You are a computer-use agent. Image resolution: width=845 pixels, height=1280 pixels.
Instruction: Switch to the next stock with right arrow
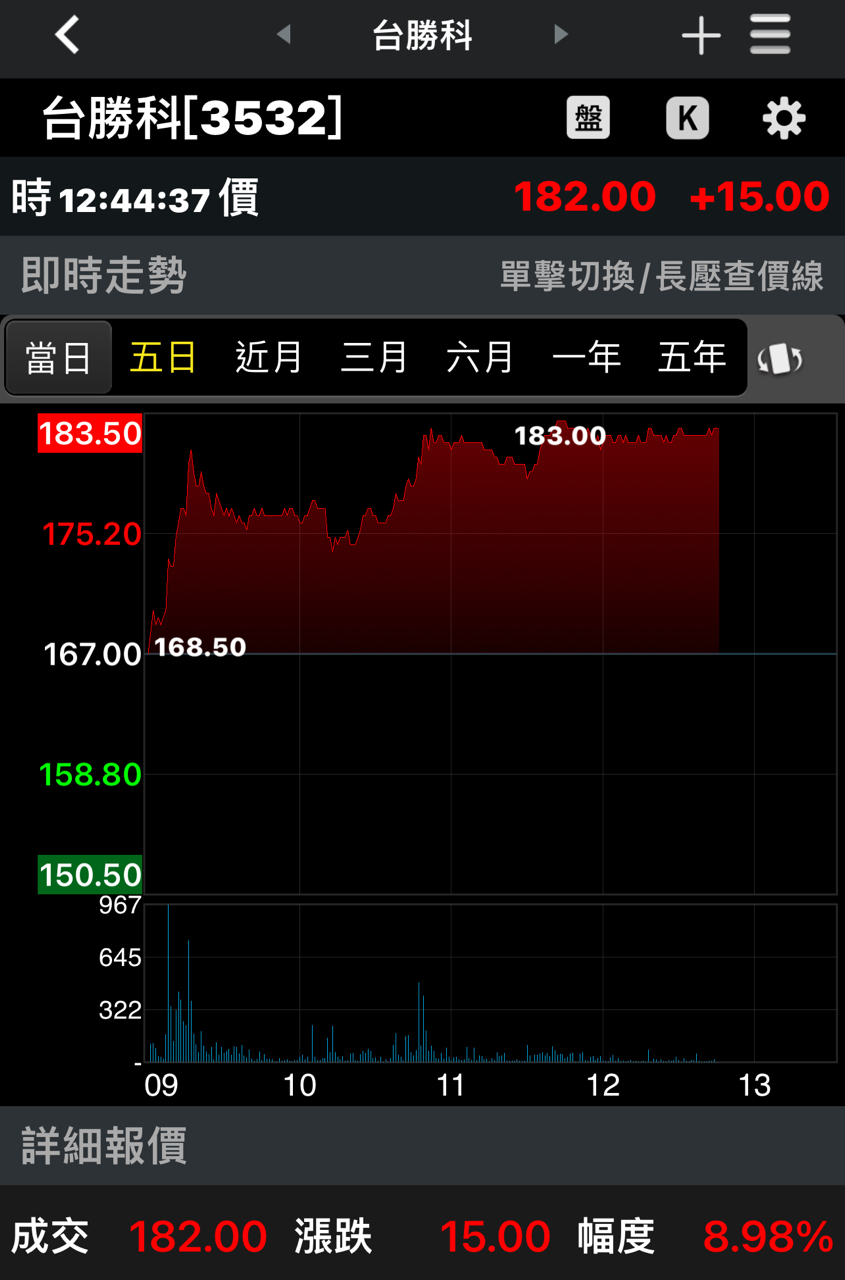[x=561, y=35]
